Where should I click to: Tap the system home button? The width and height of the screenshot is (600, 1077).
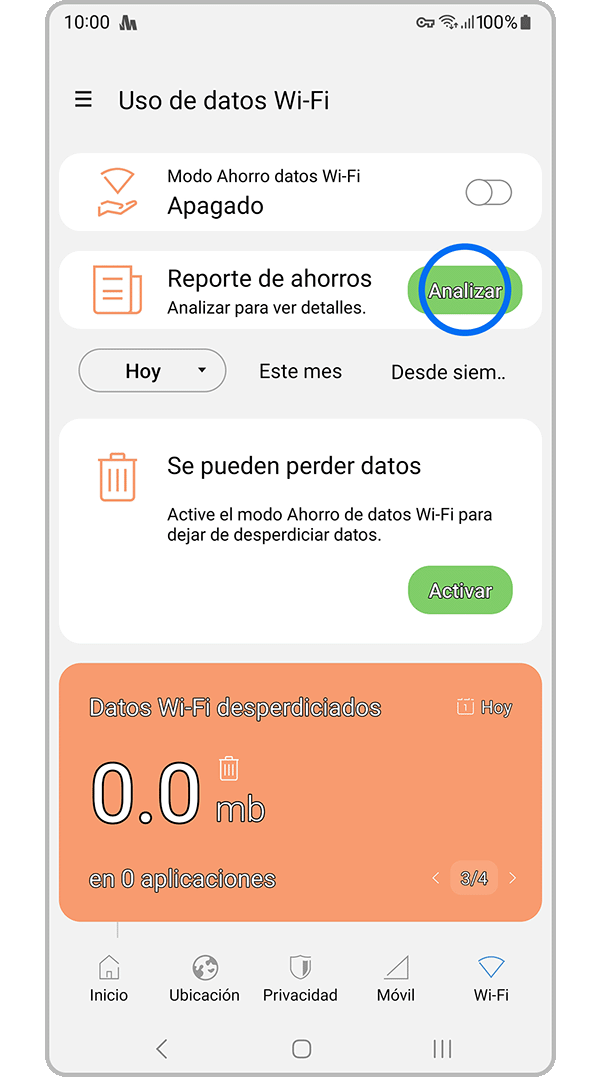click(301, 1048)
